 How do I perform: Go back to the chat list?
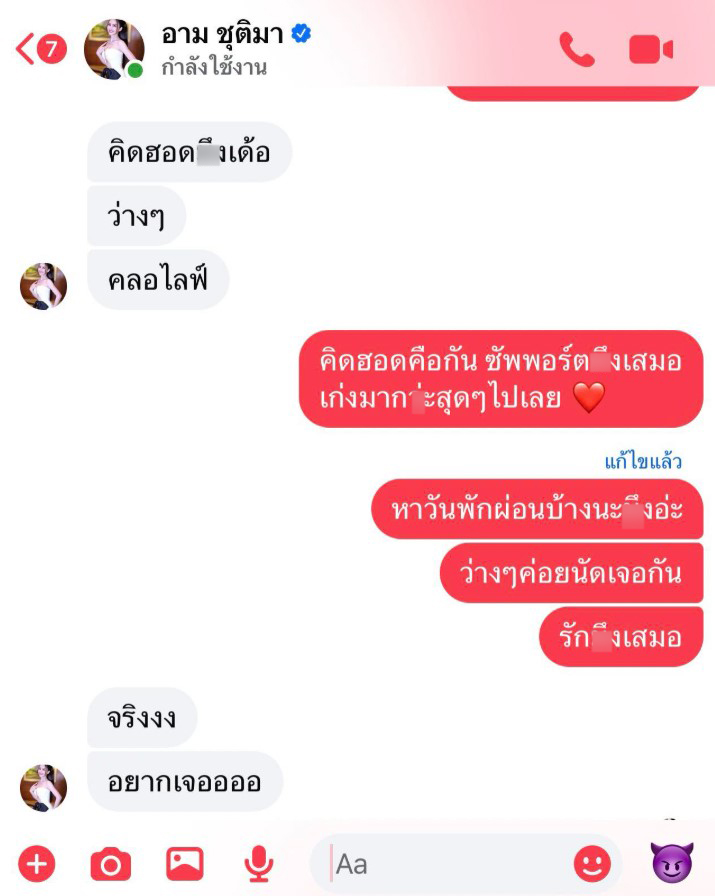coord(38,49)
